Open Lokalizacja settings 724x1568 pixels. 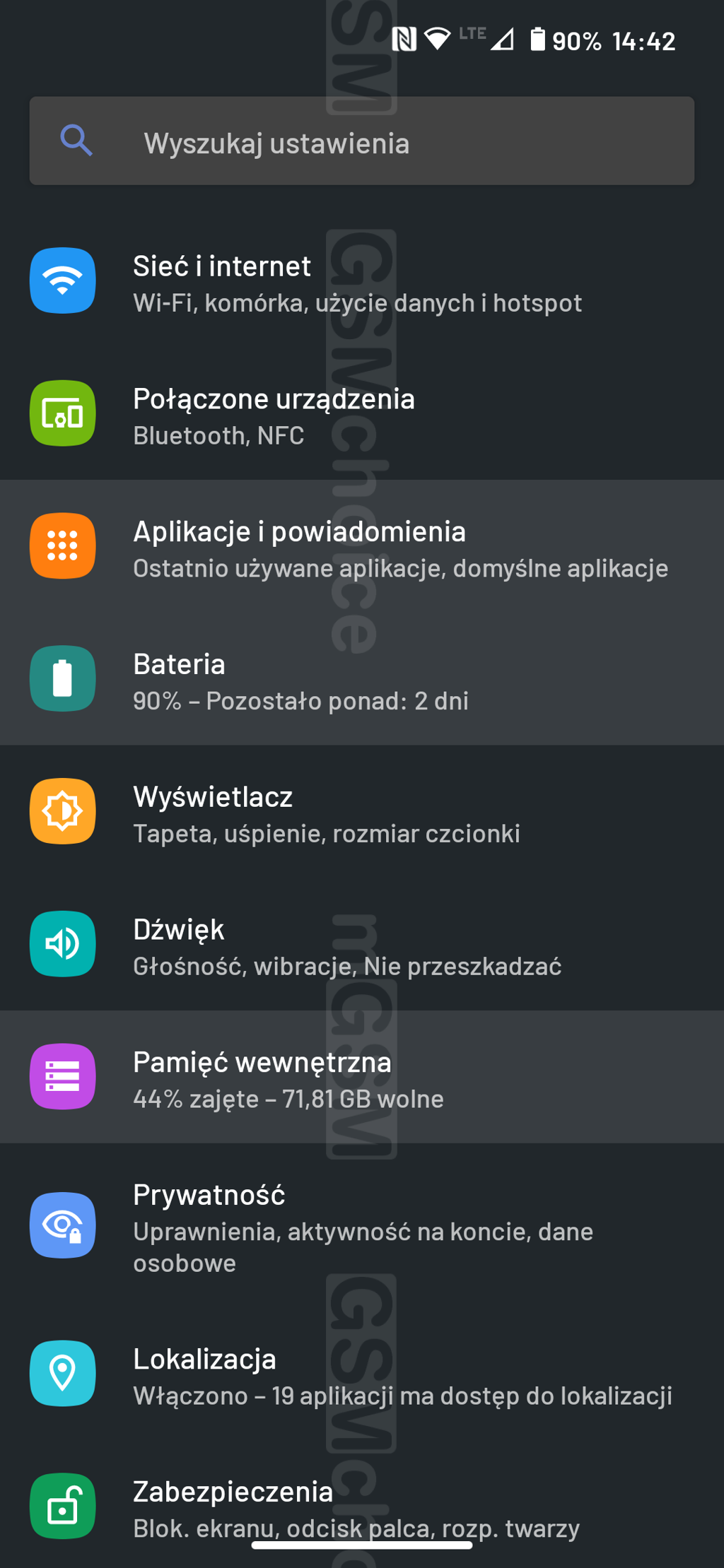(x=362, y=1374)
